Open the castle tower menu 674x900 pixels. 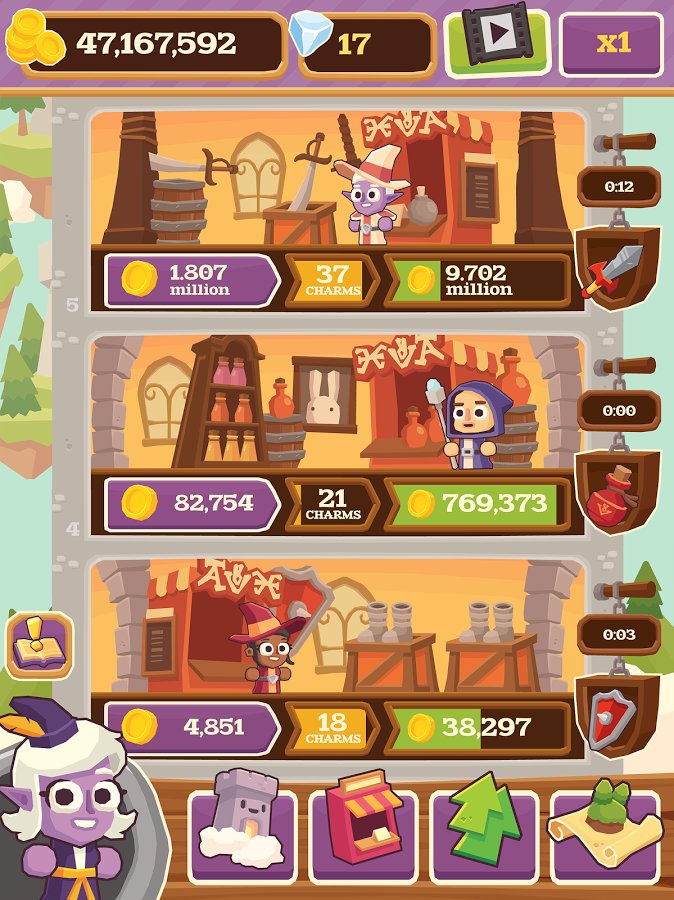[241, 835]
